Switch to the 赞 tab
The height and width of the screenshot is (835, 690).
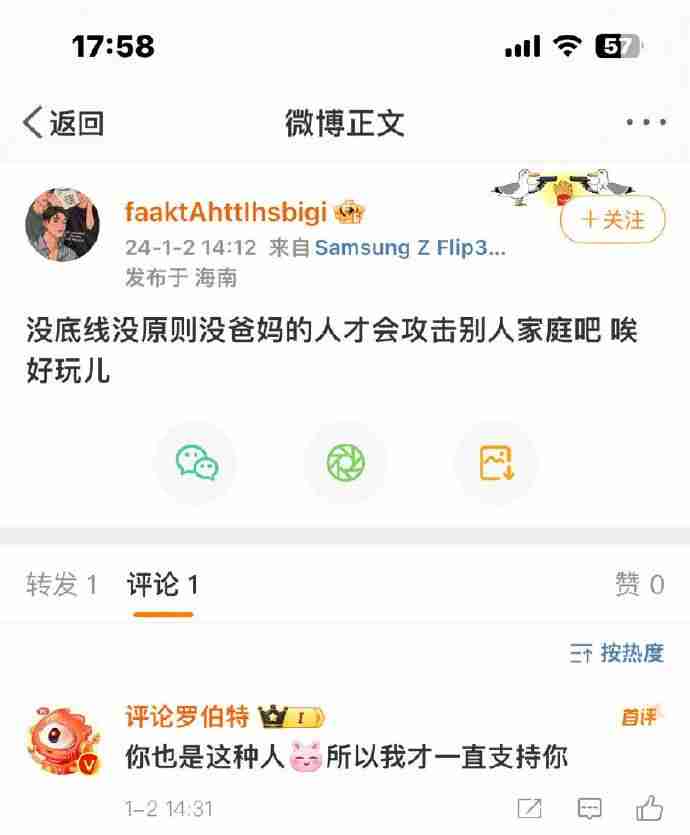tap(639, 585)
